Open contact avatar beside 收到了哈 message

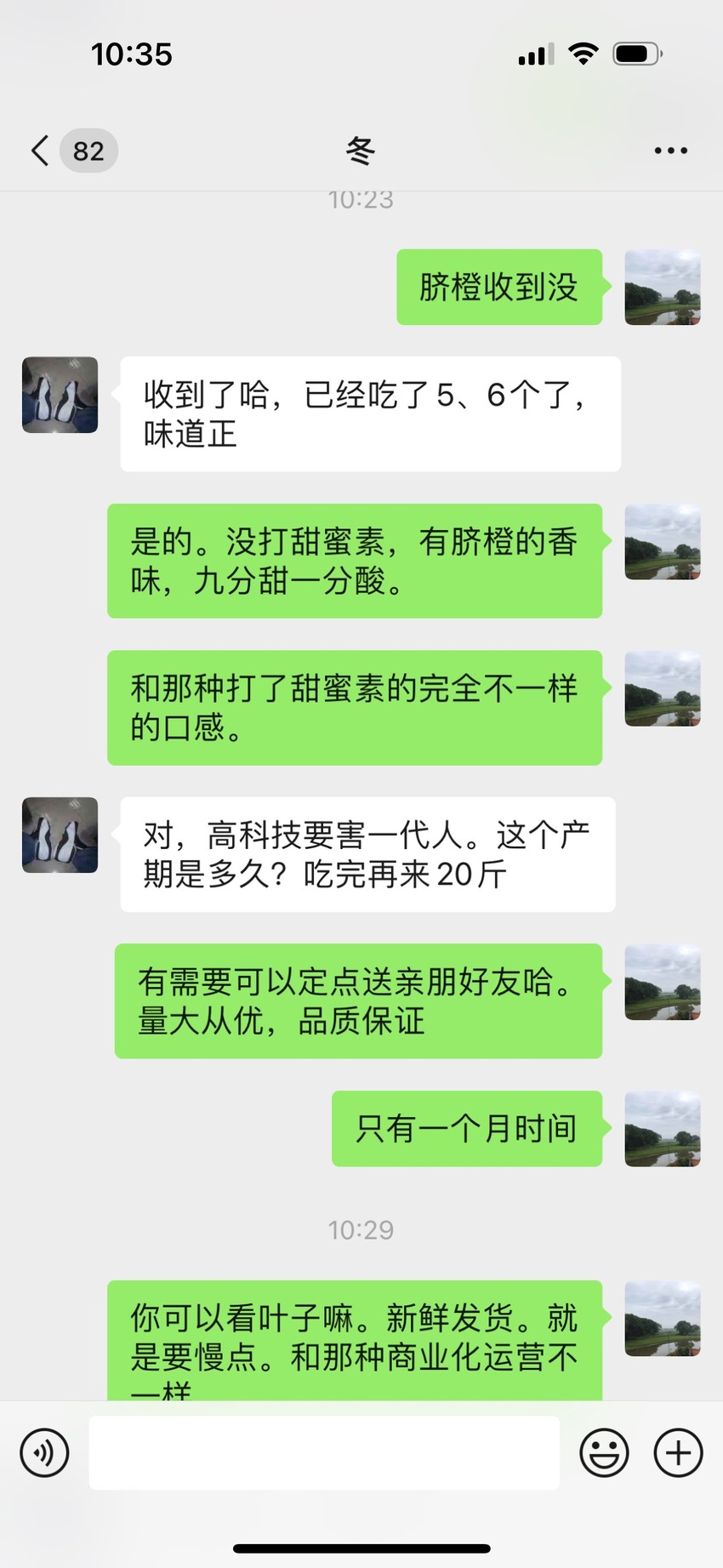point(60,395)
